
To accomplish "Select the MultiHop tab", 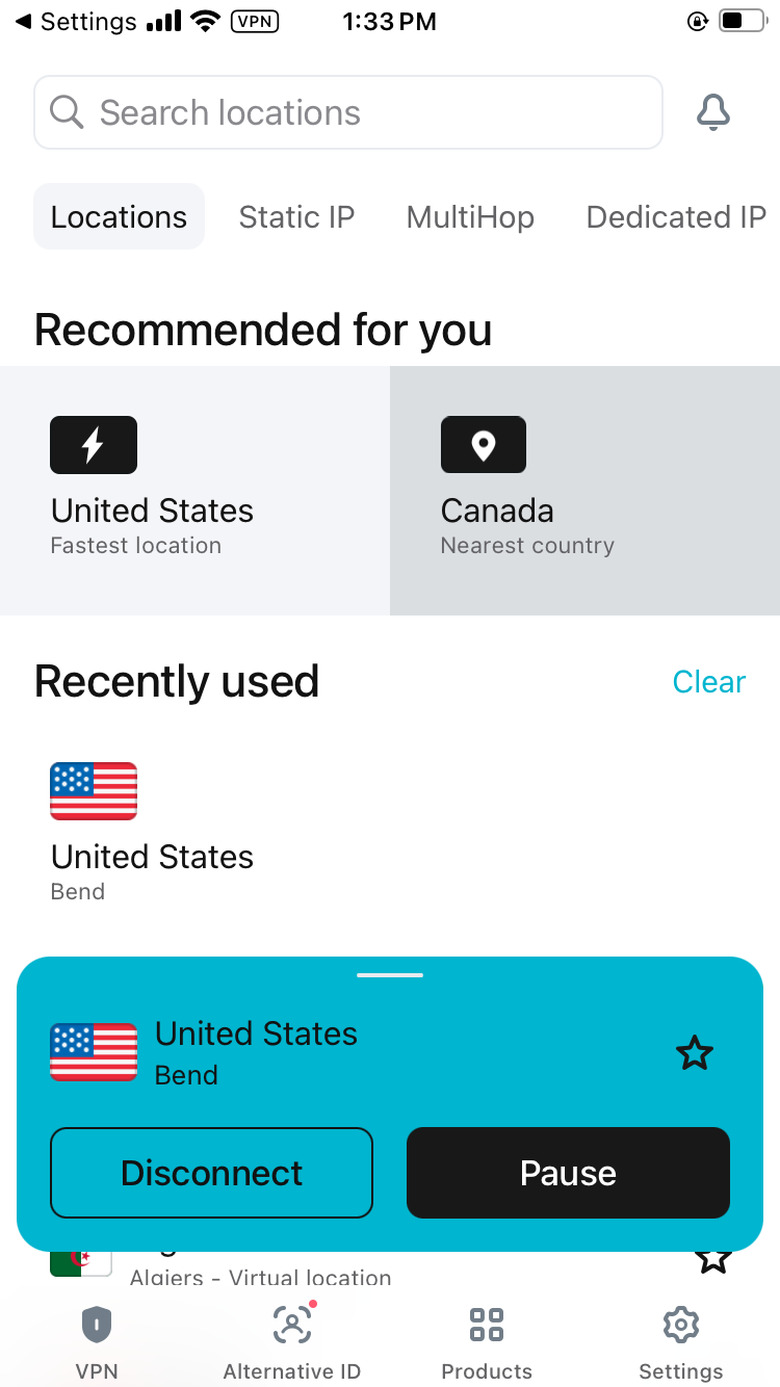I will coord(470,217).
